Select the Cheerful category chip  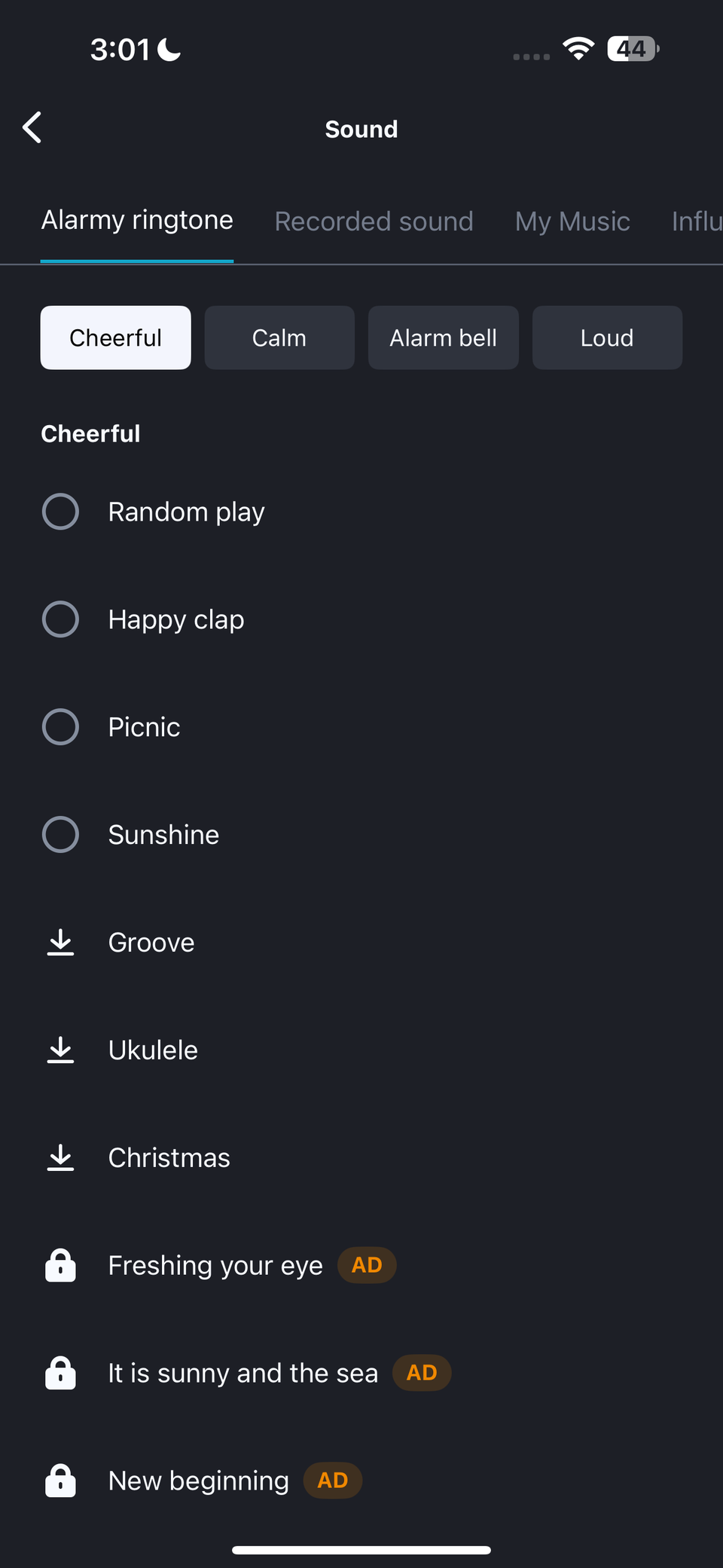(115, 338)
